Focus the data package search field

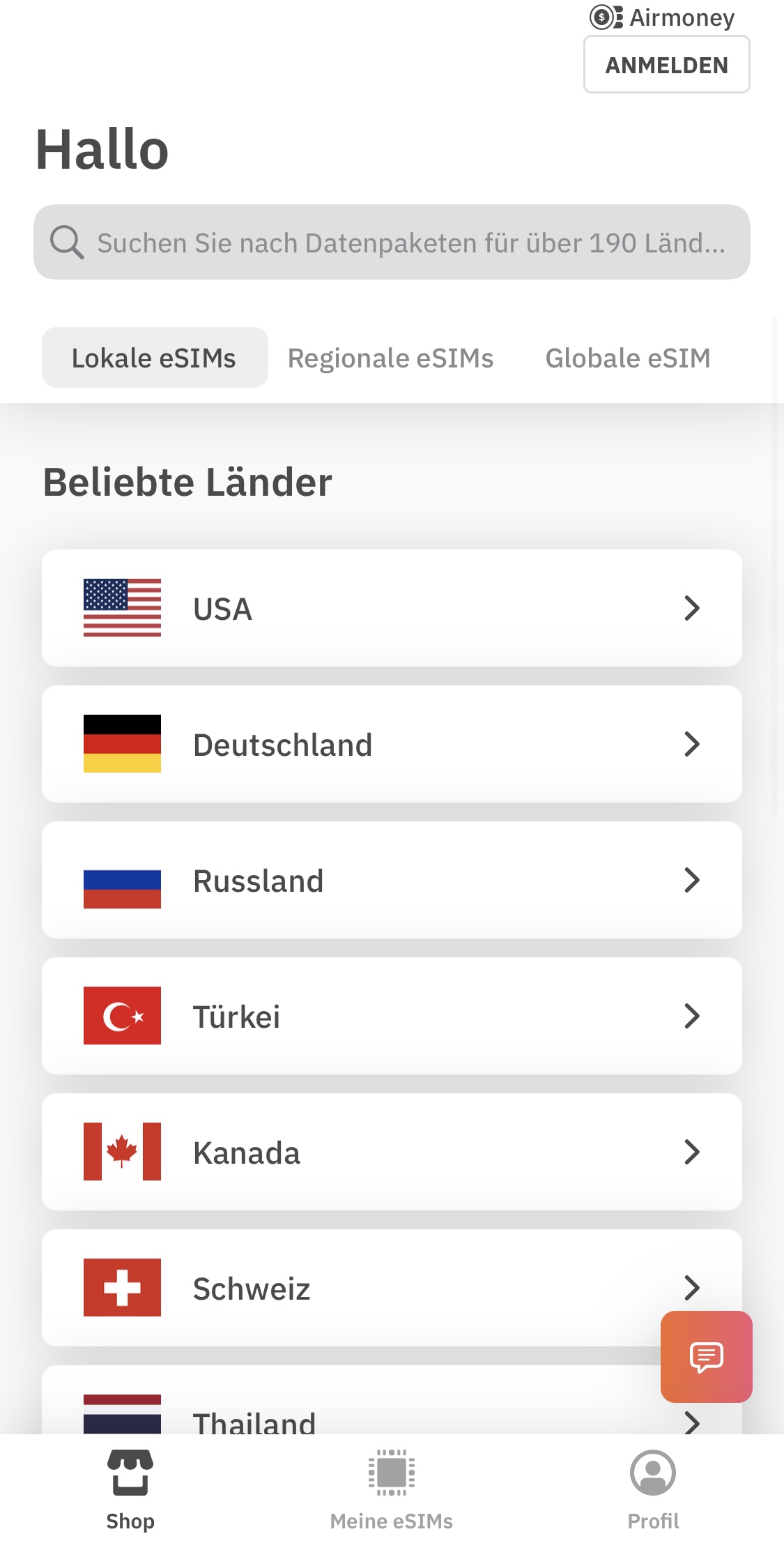pos(392,243)
